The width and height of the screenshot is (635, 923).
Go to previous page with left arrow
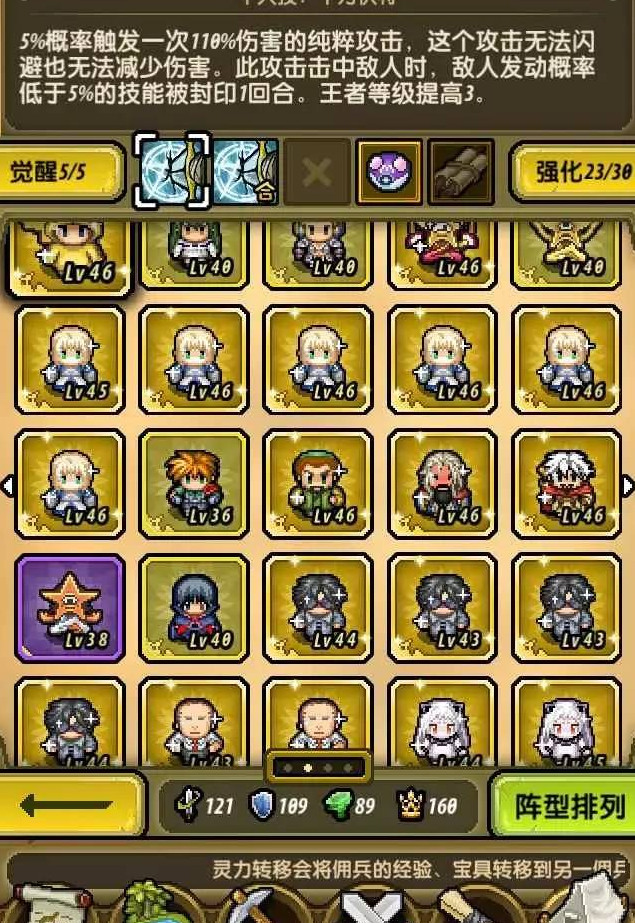(8, 486)
